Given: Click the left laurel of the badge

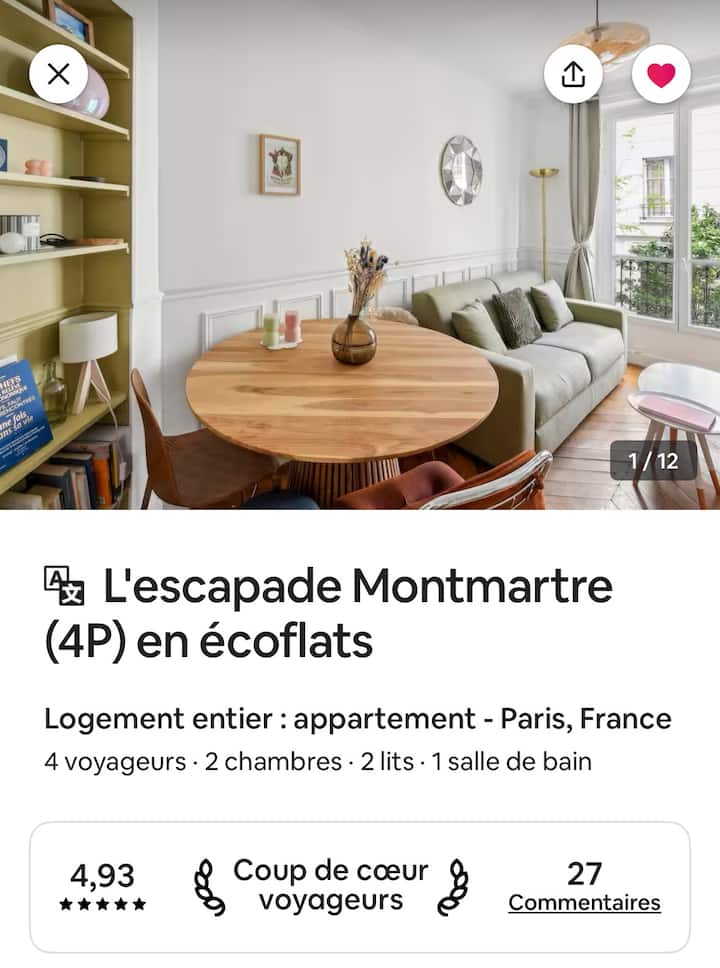Looking at the screenshot, I should click(x=206, y=884).
